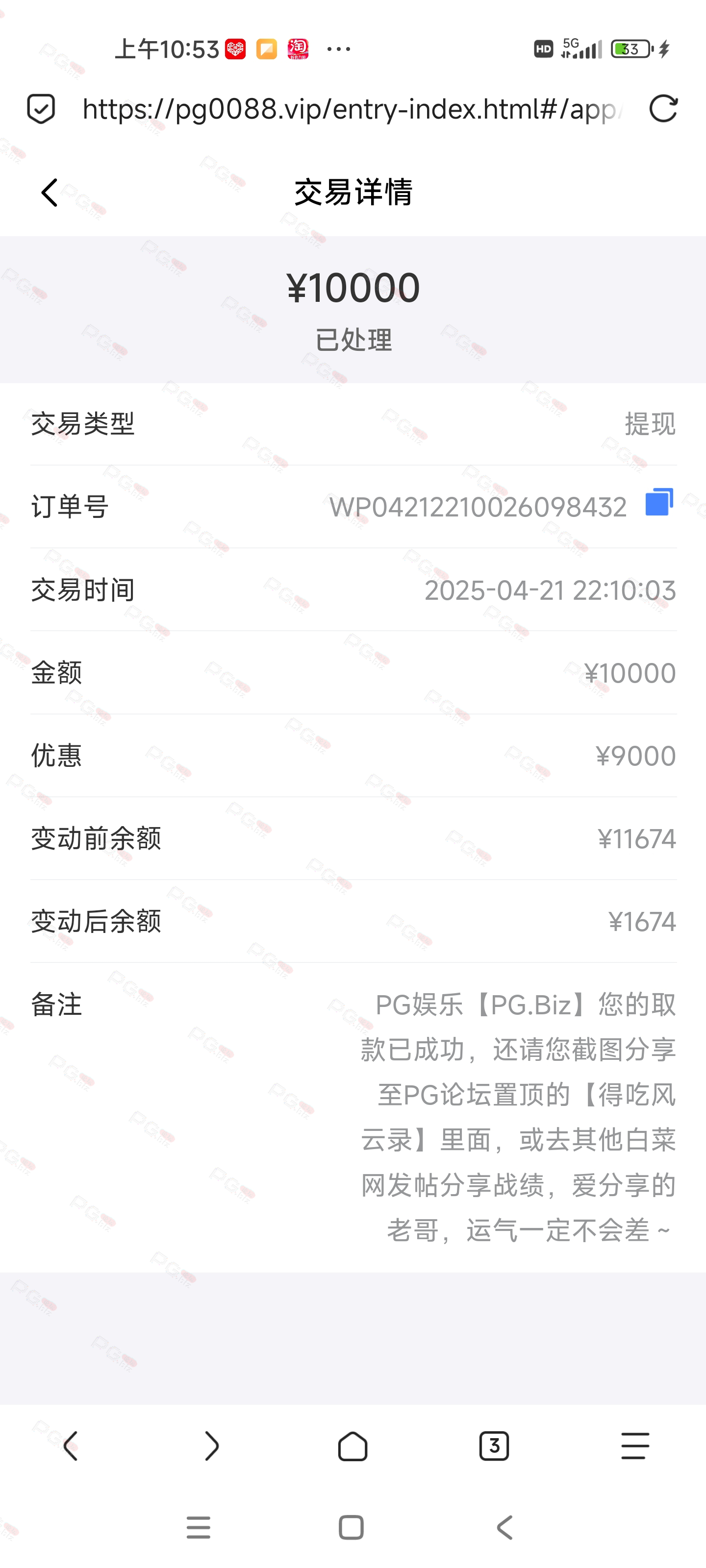Reload the page with the refresh icon
The height and width of the screenshot is (1568, 706).
tap(663, 109)
